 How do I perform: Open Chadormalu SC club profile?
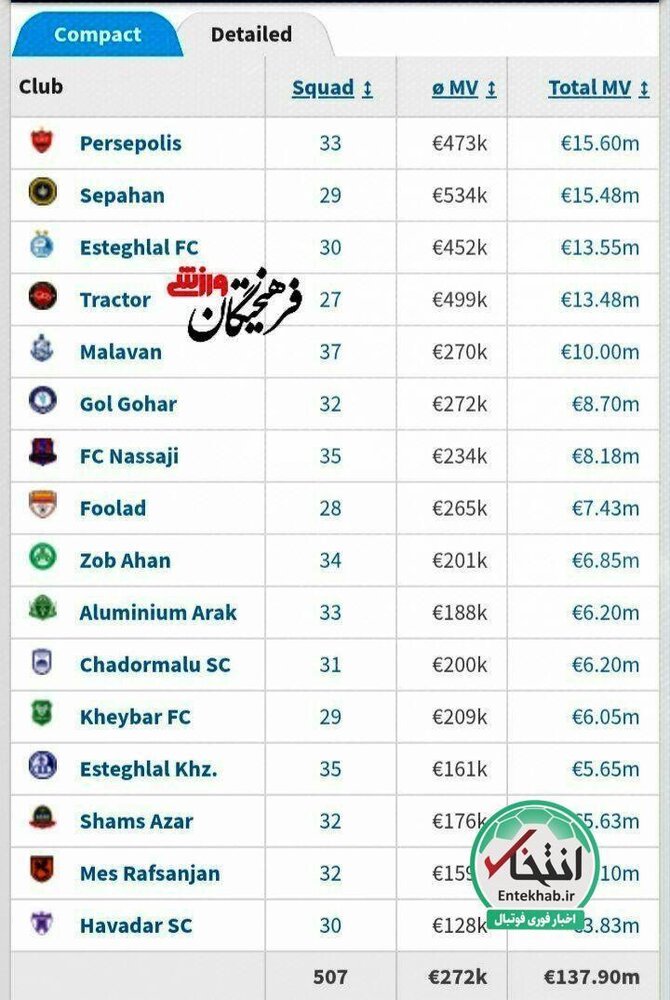155,665
